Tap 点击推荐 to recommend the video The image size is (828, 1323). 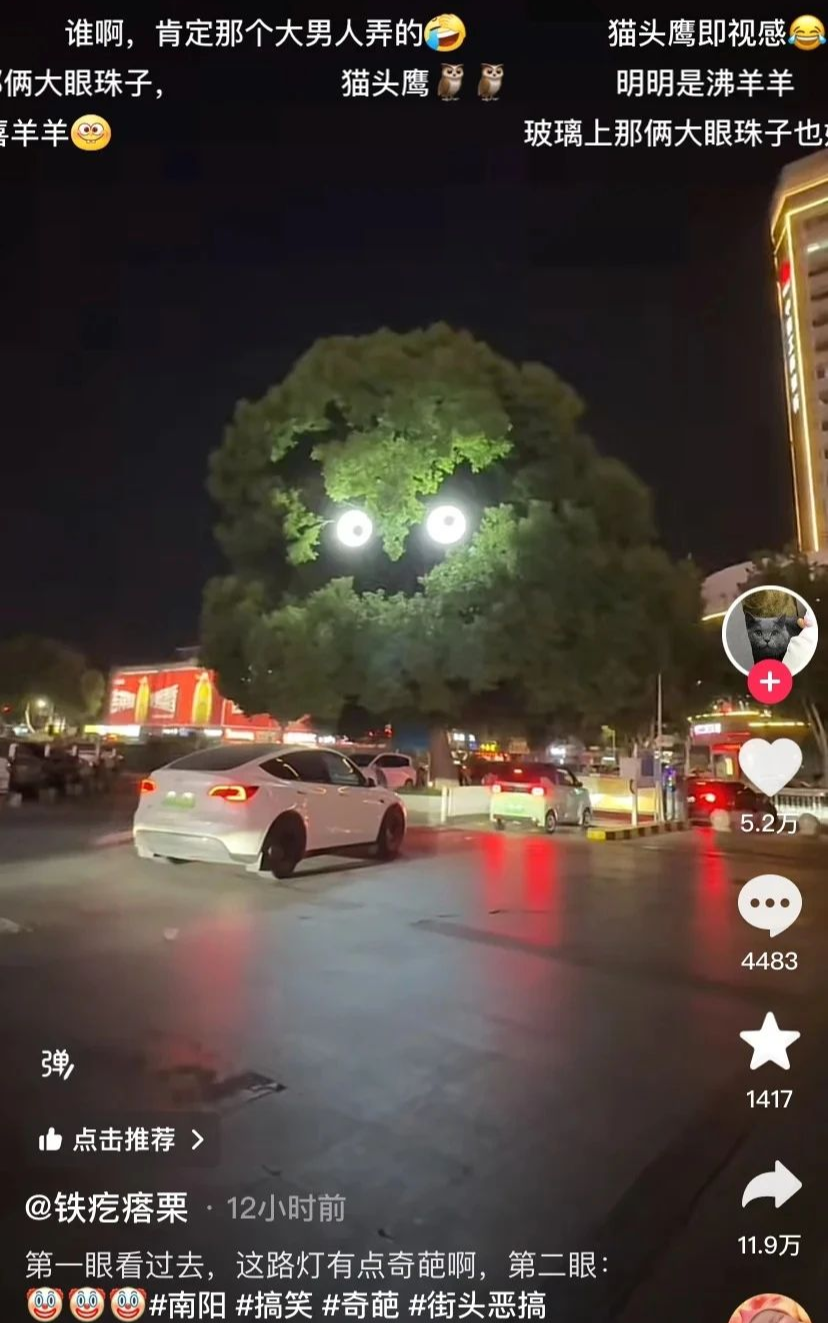pos(122,1139)
